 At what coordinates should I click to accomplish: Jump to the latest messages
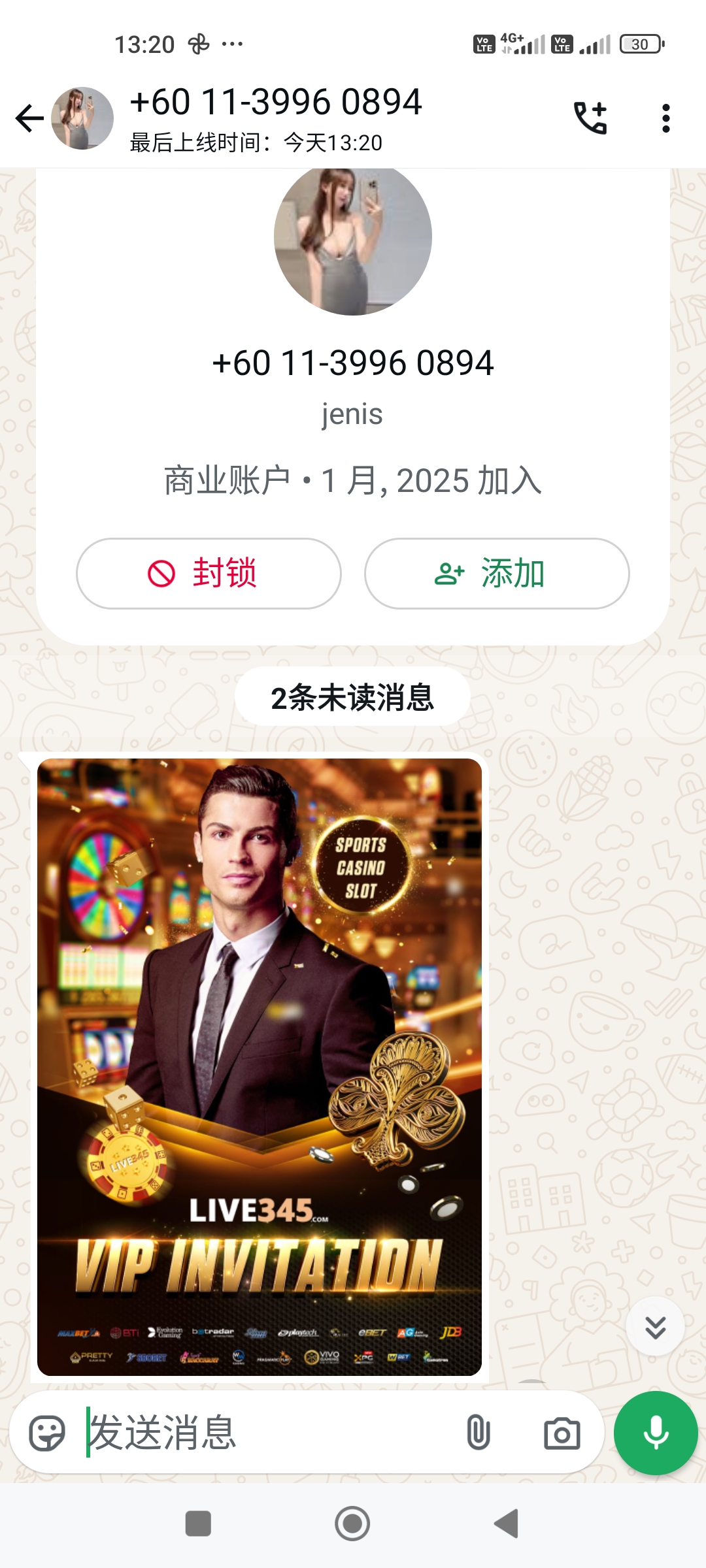click(x=655, y=1327)
